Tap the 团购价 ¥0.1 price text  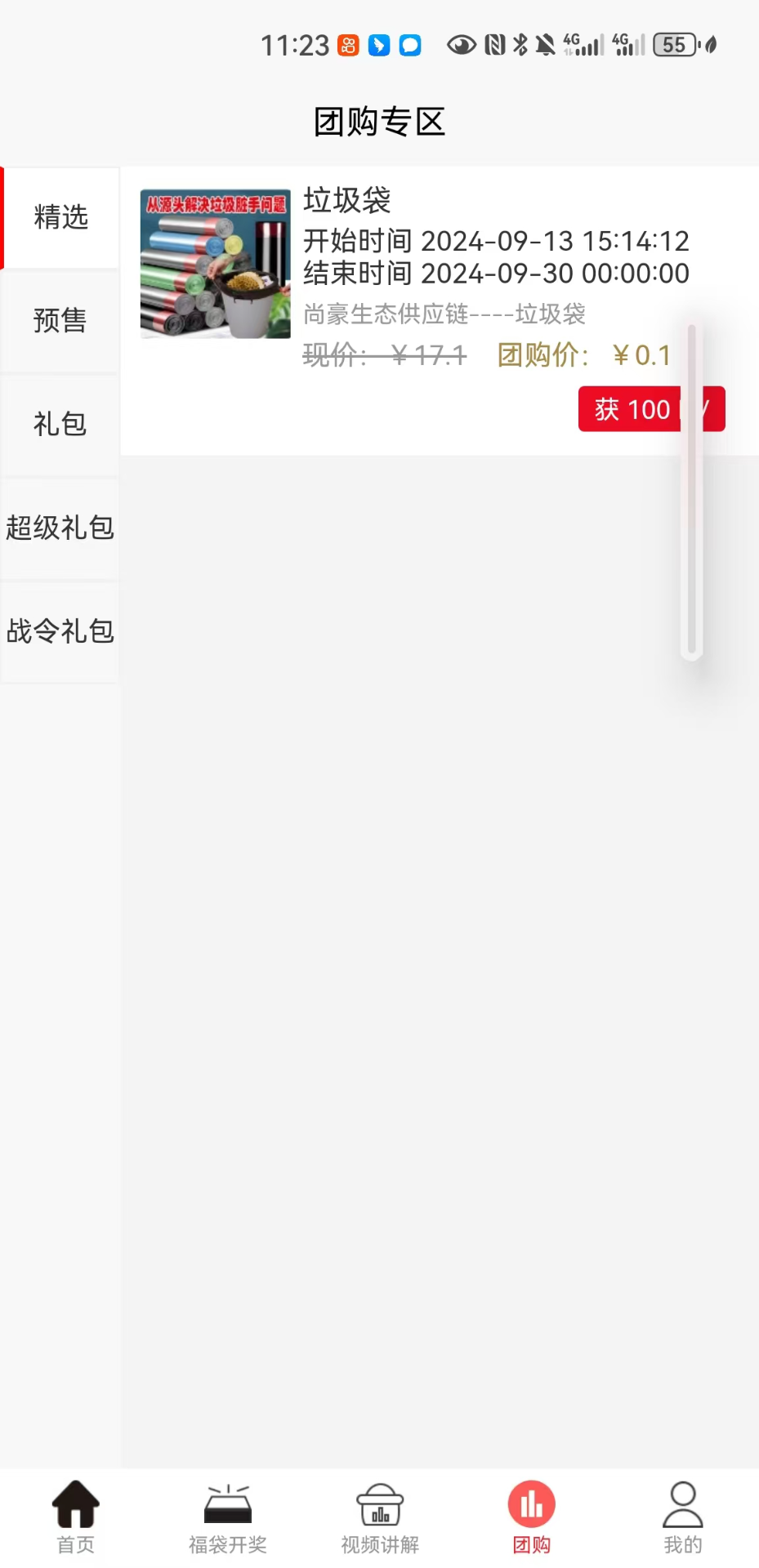pyautogui.click(x=582, y=355)
